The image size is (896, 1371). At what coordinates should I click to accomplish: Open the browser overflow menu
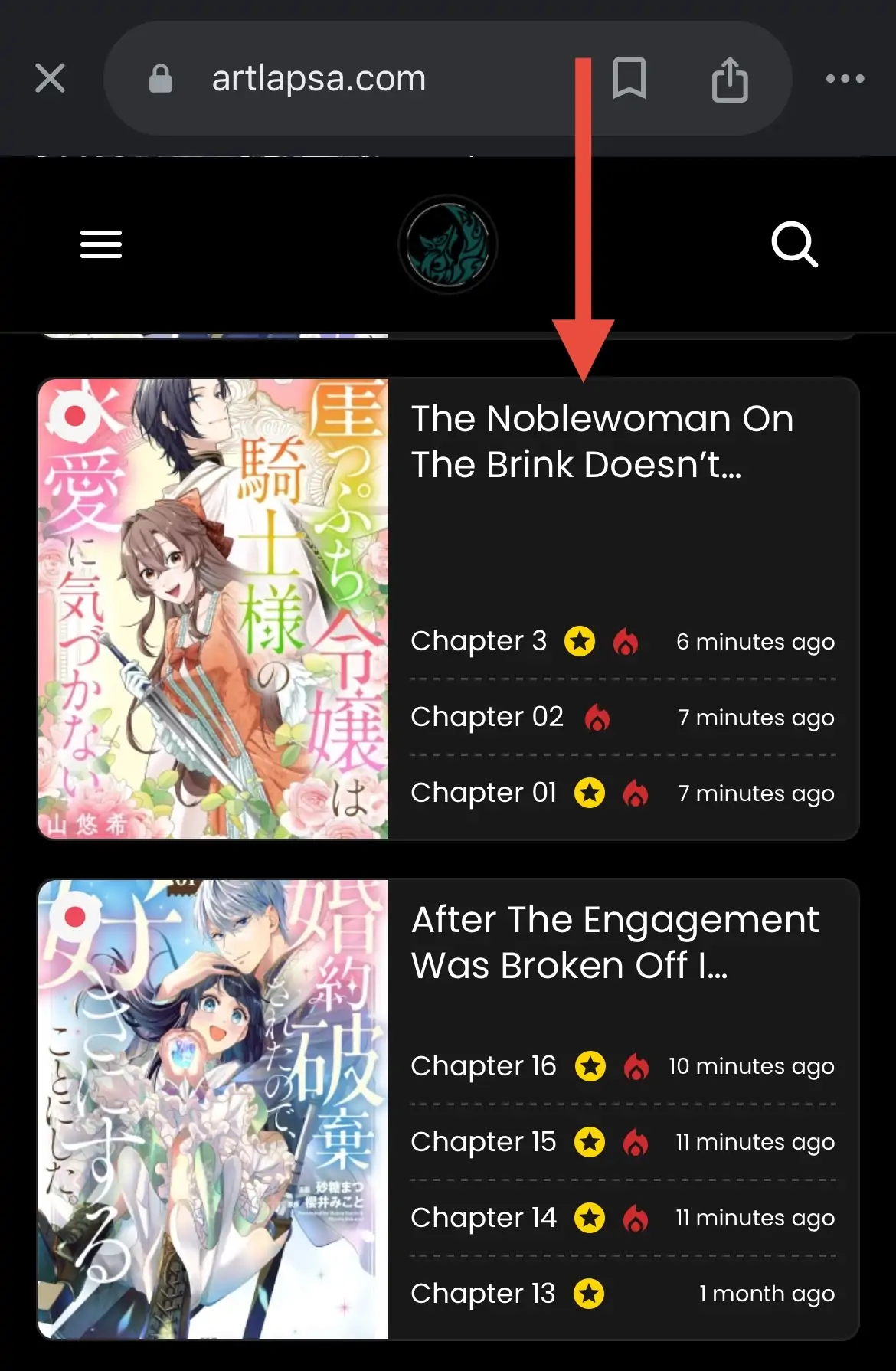pos(845,78)
